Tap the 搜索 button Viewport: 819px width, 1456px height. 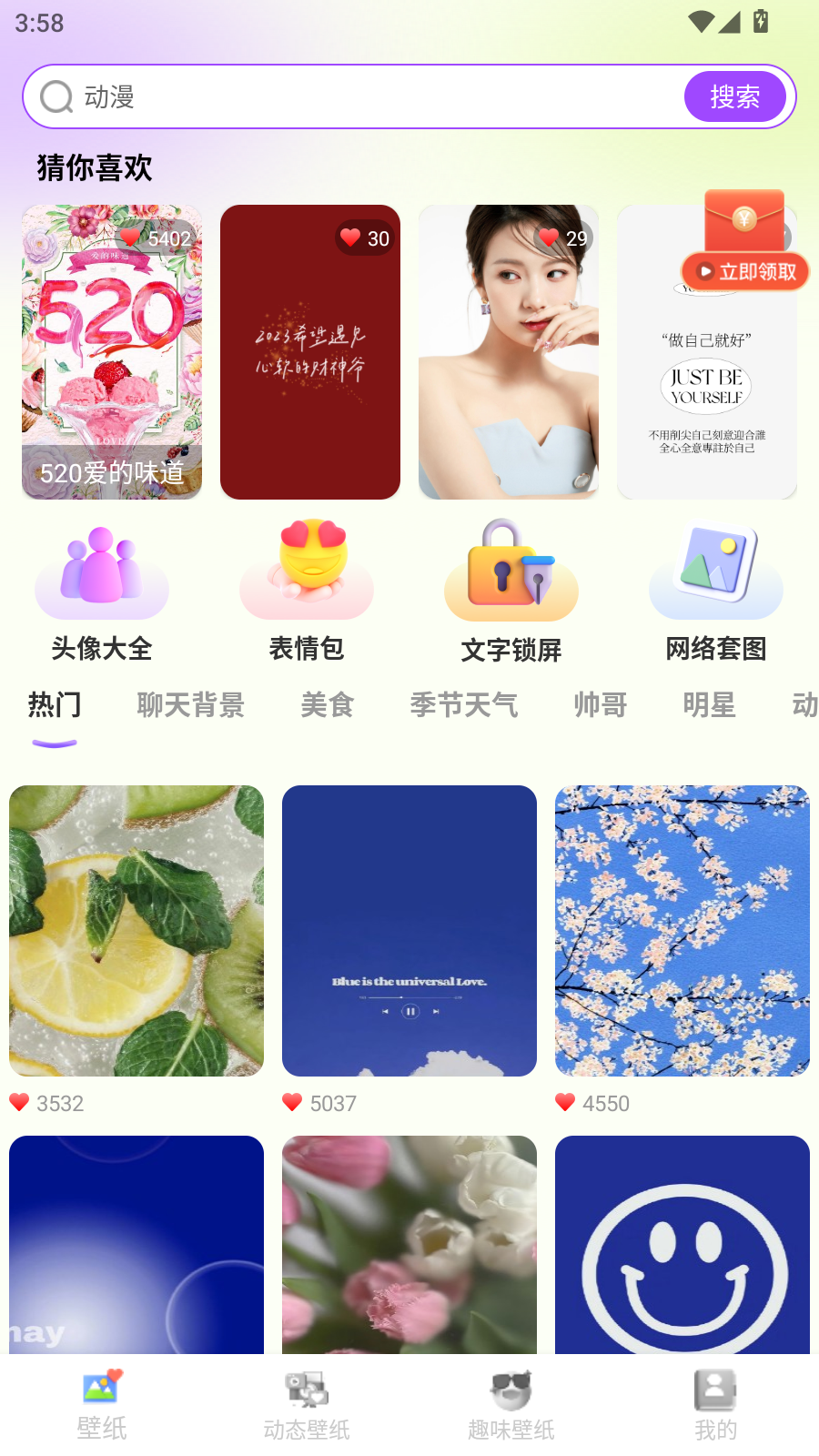(x=734, y=96)
